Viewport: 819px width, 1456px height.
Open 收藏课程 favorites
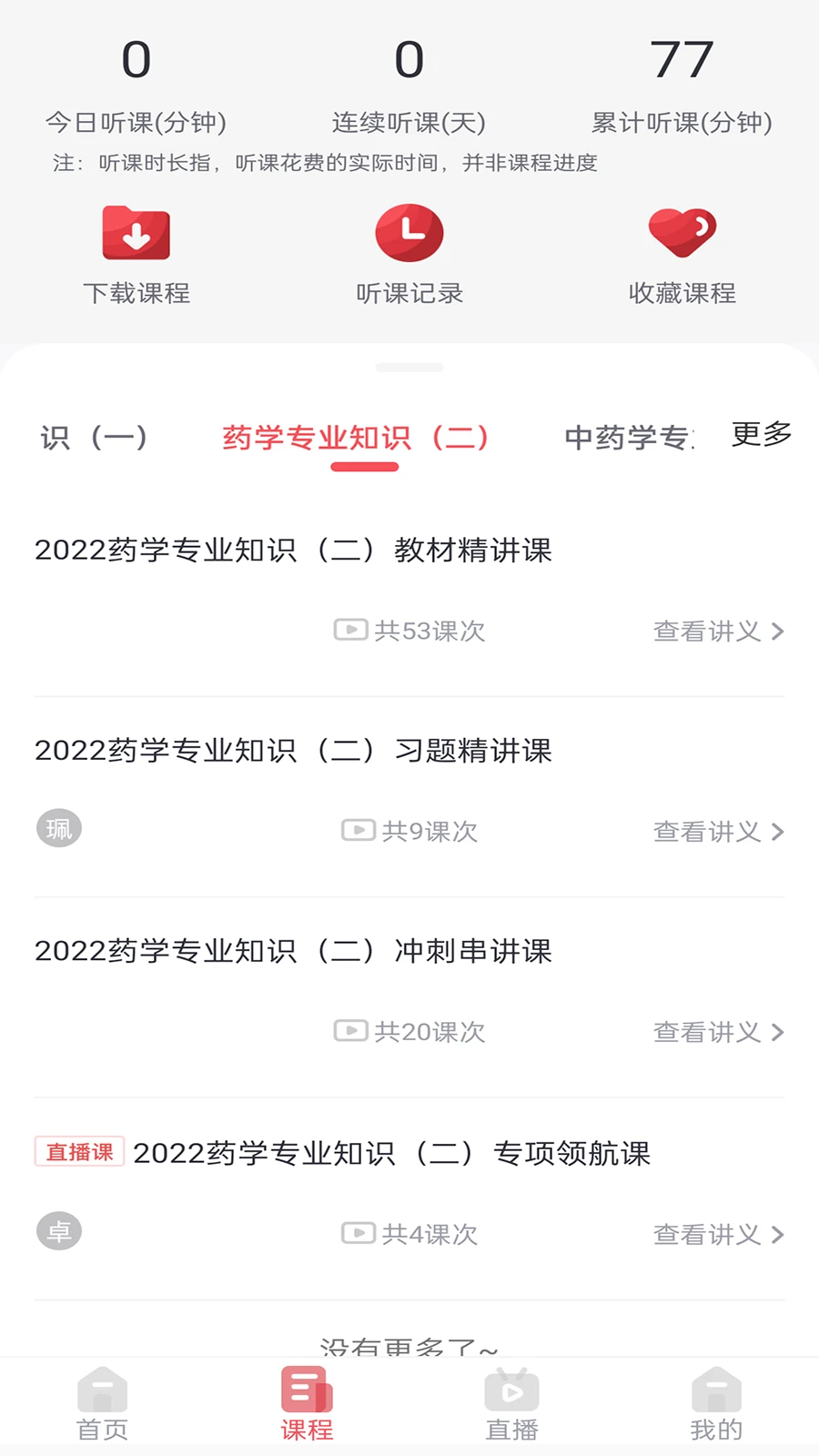682,253
